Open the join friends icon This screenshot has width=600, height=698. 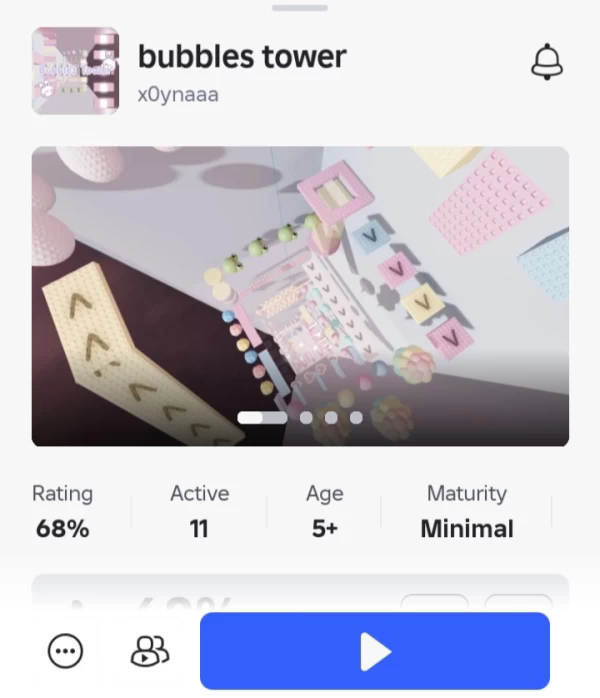tap(150, 652)
